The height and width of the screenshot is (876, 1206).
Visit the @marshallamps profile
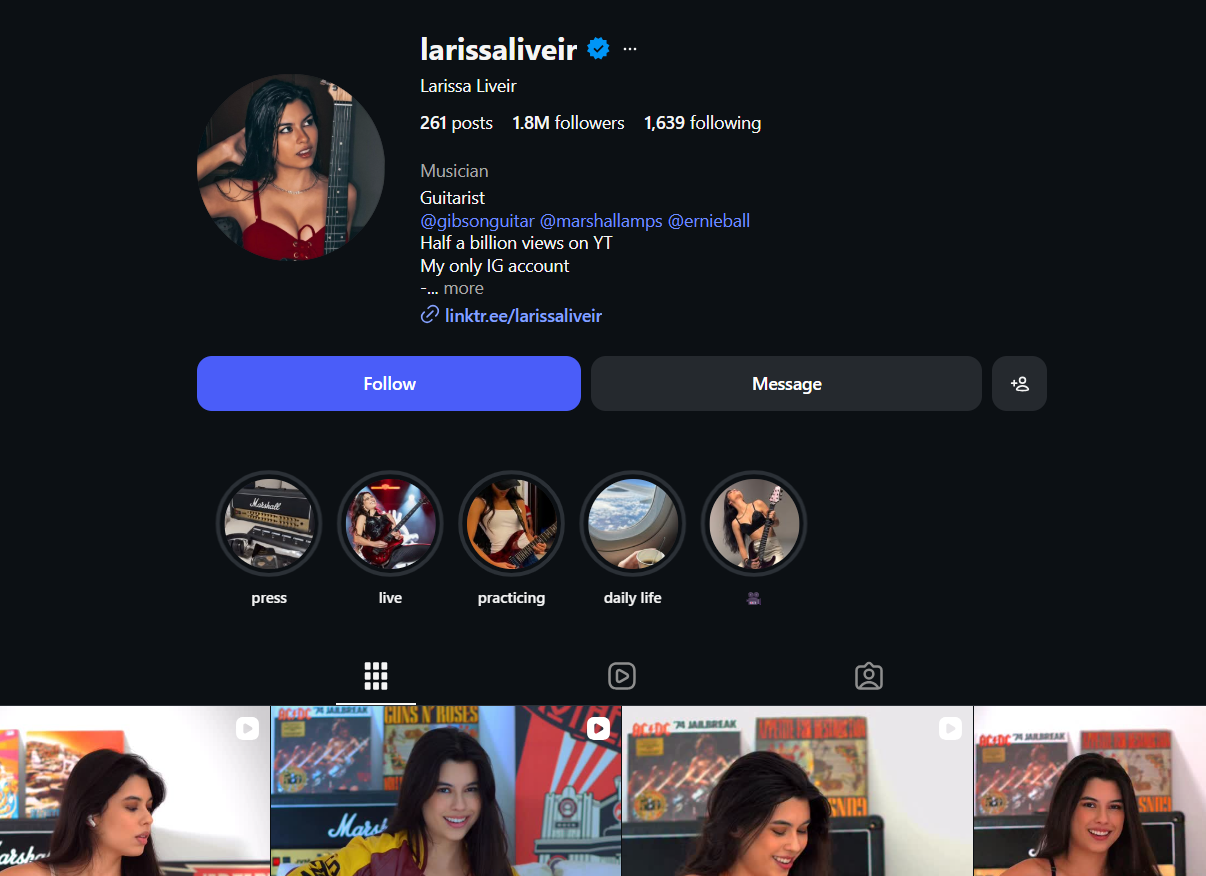pos(601,221)
